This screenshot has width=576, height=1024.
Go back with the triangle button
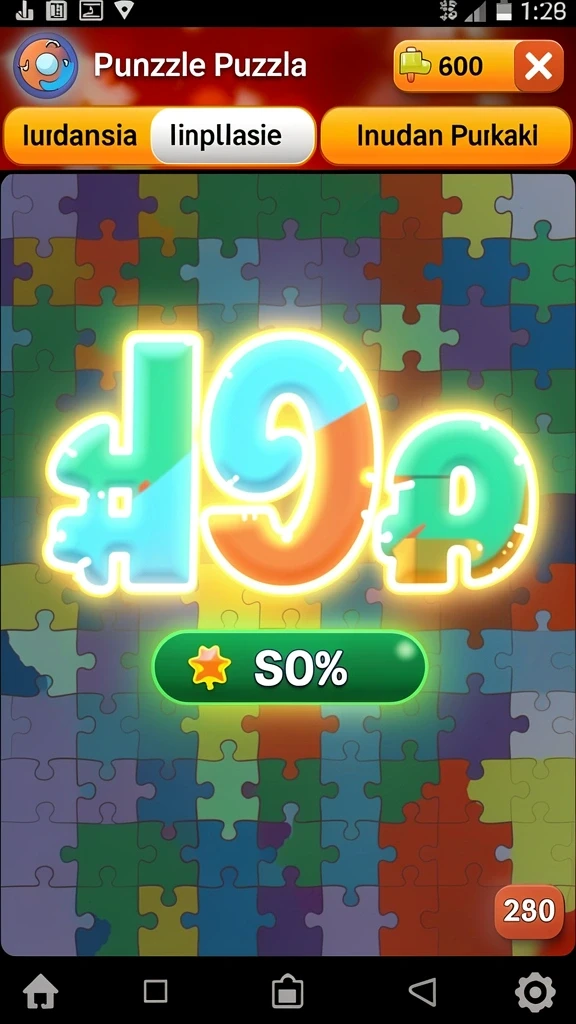pyautogui.click(x=423, y=992)
